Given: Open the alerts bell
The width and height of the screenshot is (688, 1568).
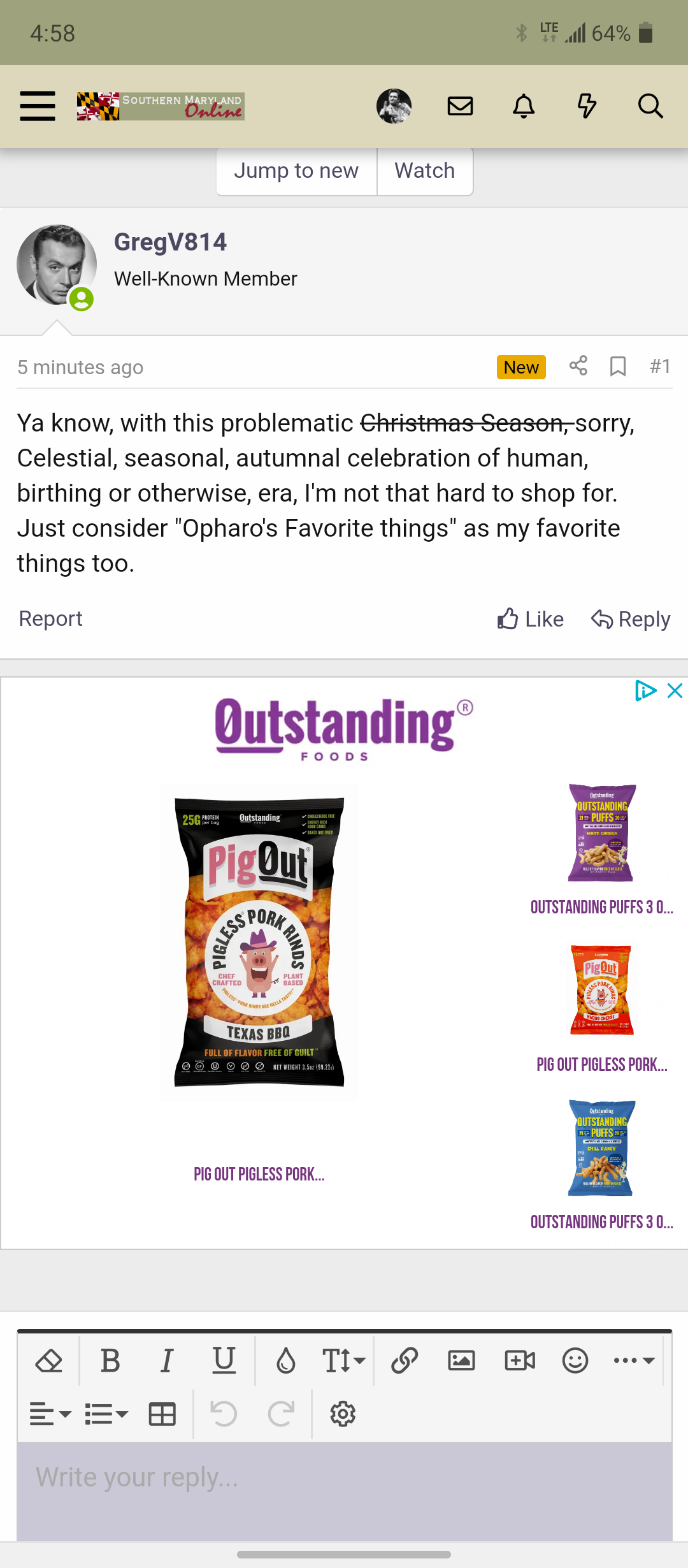Looking at the screenshot, I should [x=524, y=106].
